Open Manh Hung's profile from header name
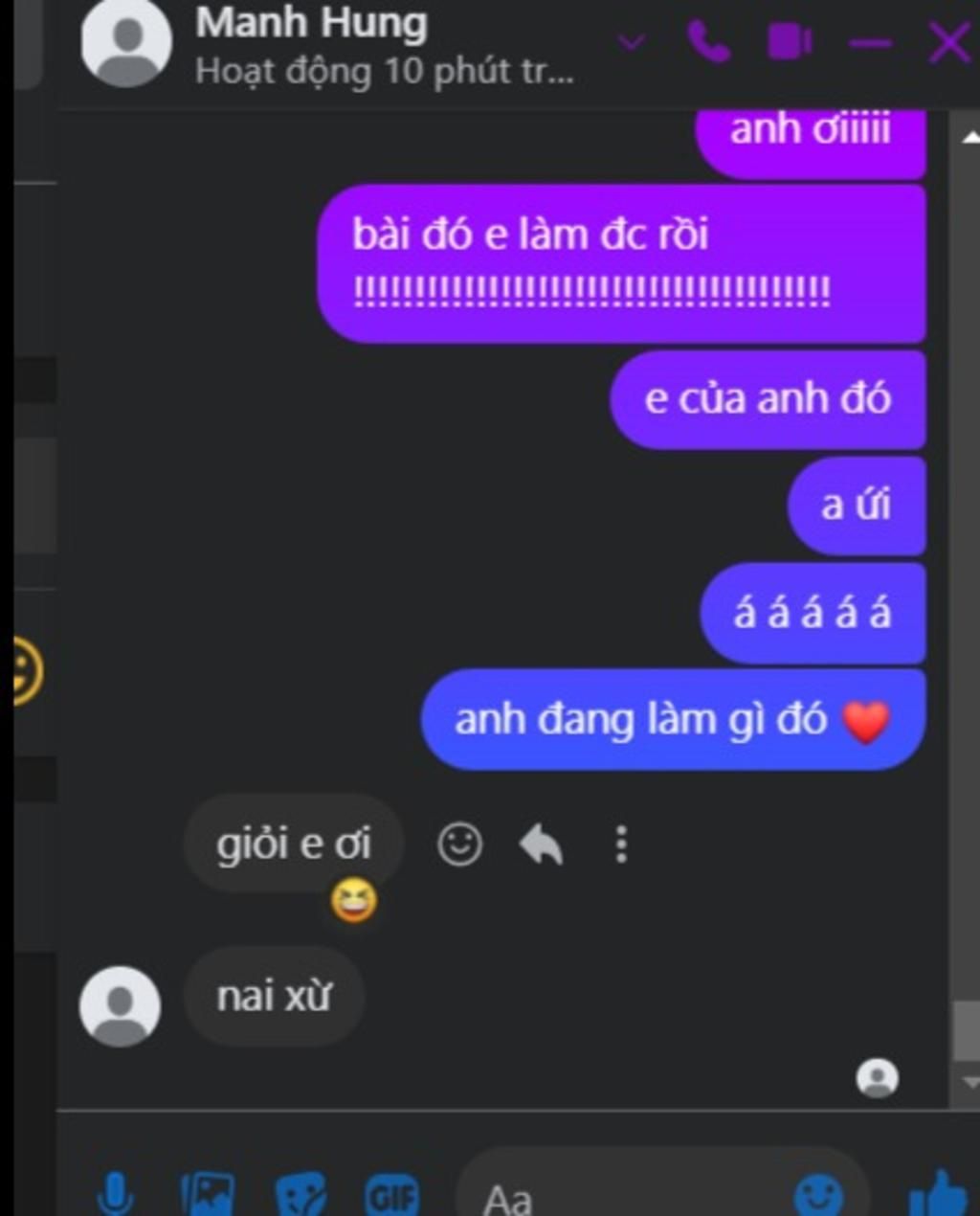 (x=311, y=23)
